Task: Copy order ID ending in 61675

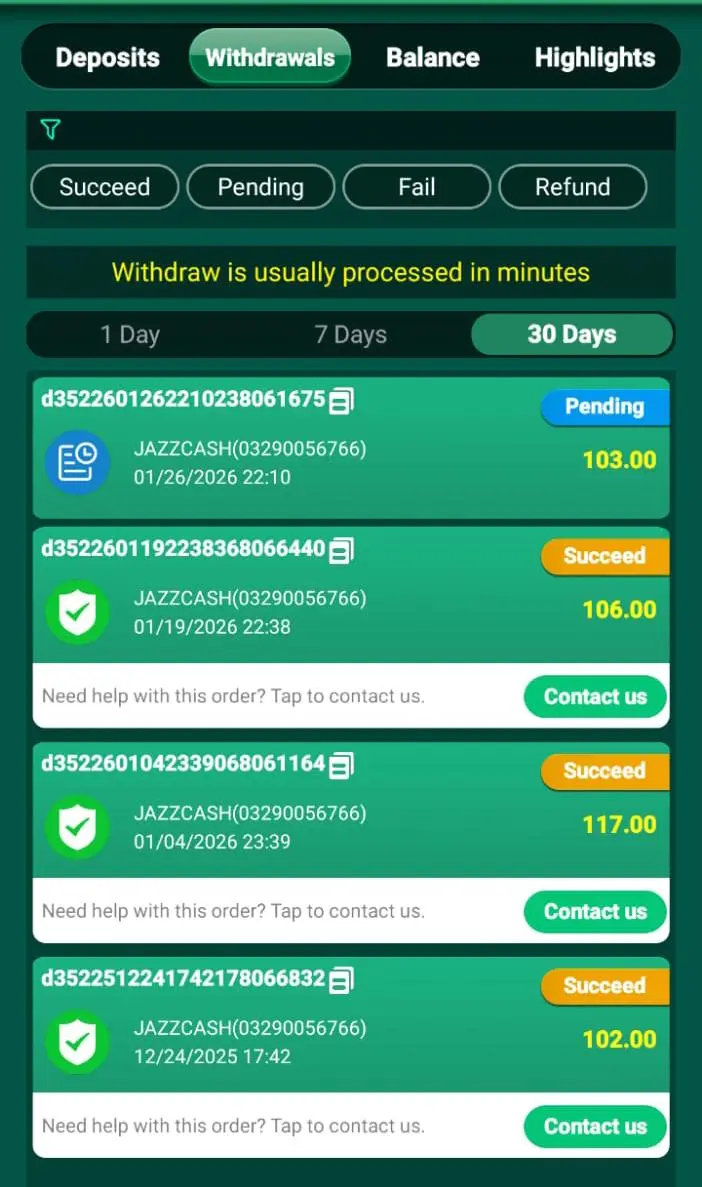Action: point(342,401)
